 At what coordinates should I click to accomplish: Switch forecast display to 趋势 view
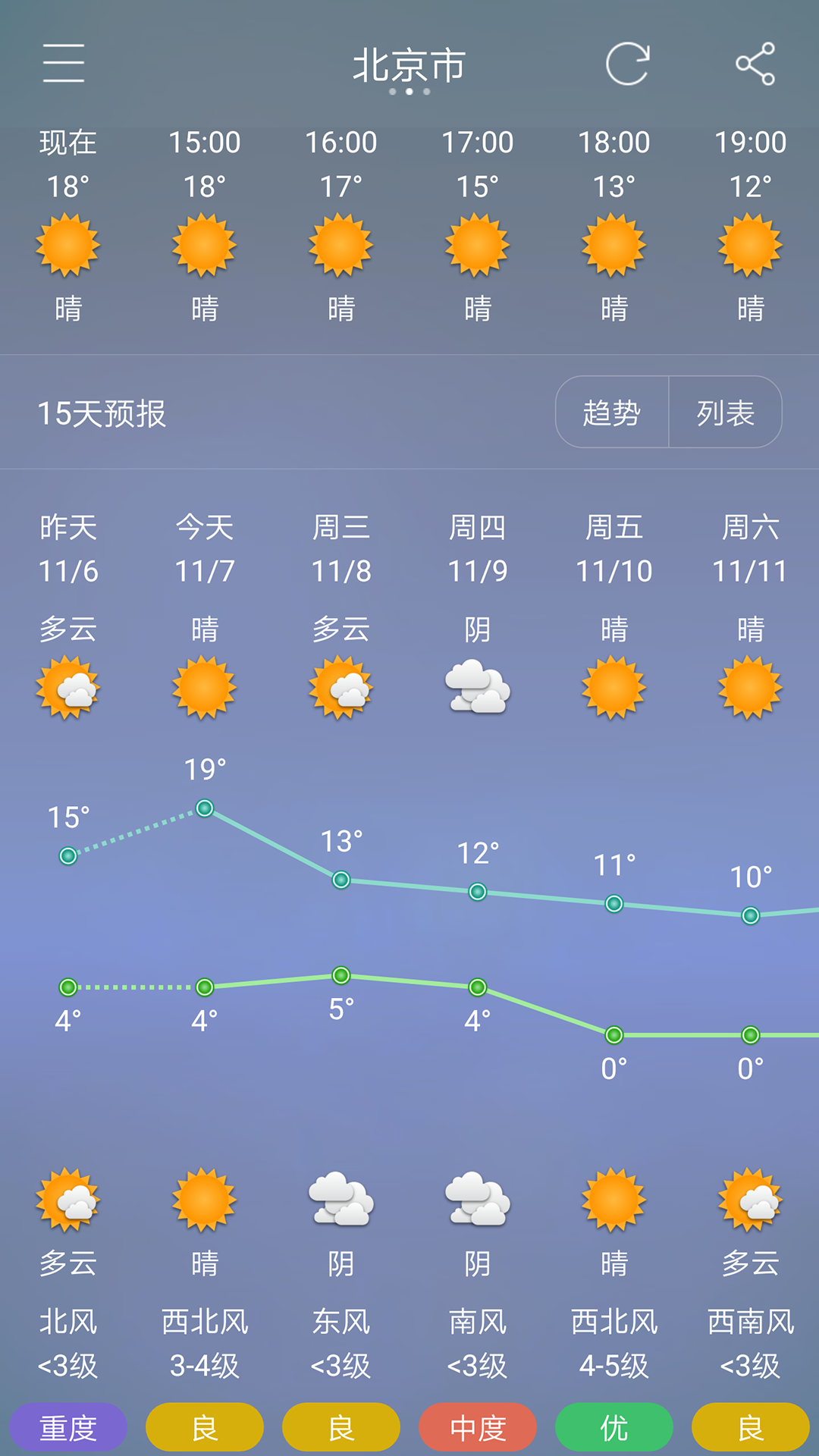(x=611, y=412)
